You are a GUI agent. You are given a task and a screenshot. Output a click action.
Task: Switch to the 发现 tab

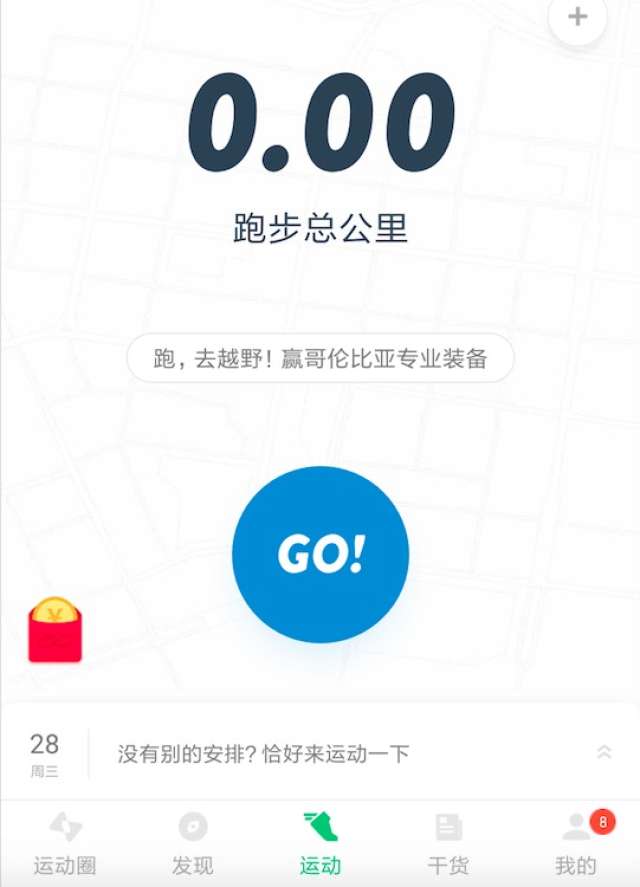pyautogui.click(x=192, y=844)
